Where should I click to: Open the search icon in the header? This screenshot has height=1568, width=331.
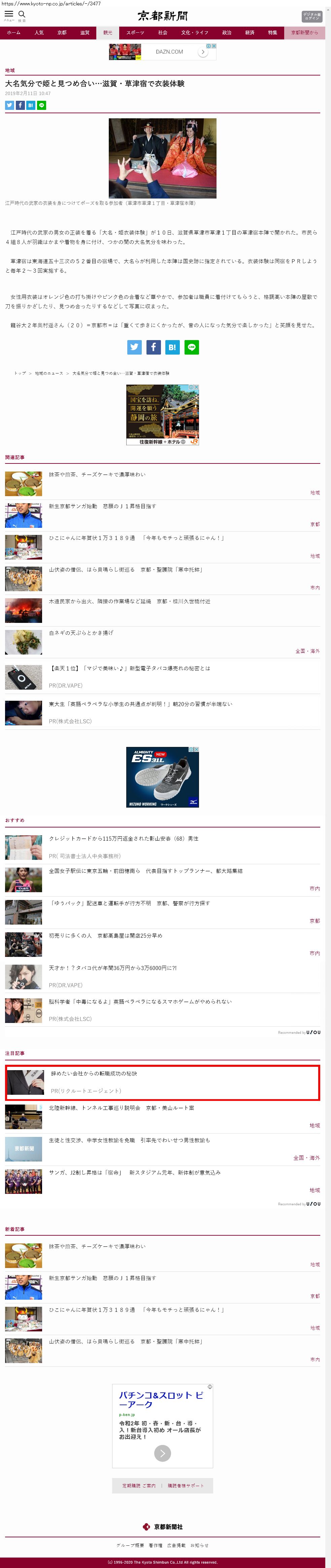(x=22, y=14)
